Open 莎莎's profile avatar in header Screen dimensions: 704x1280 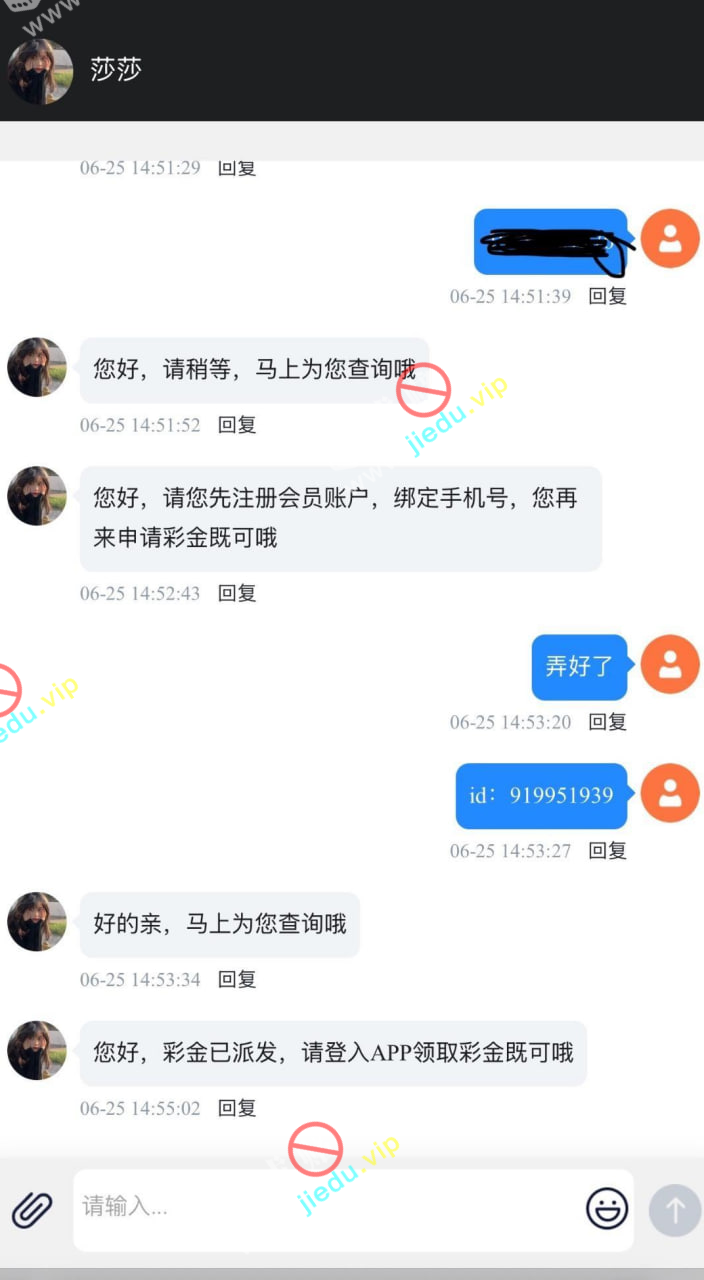[x=40, y=72]
